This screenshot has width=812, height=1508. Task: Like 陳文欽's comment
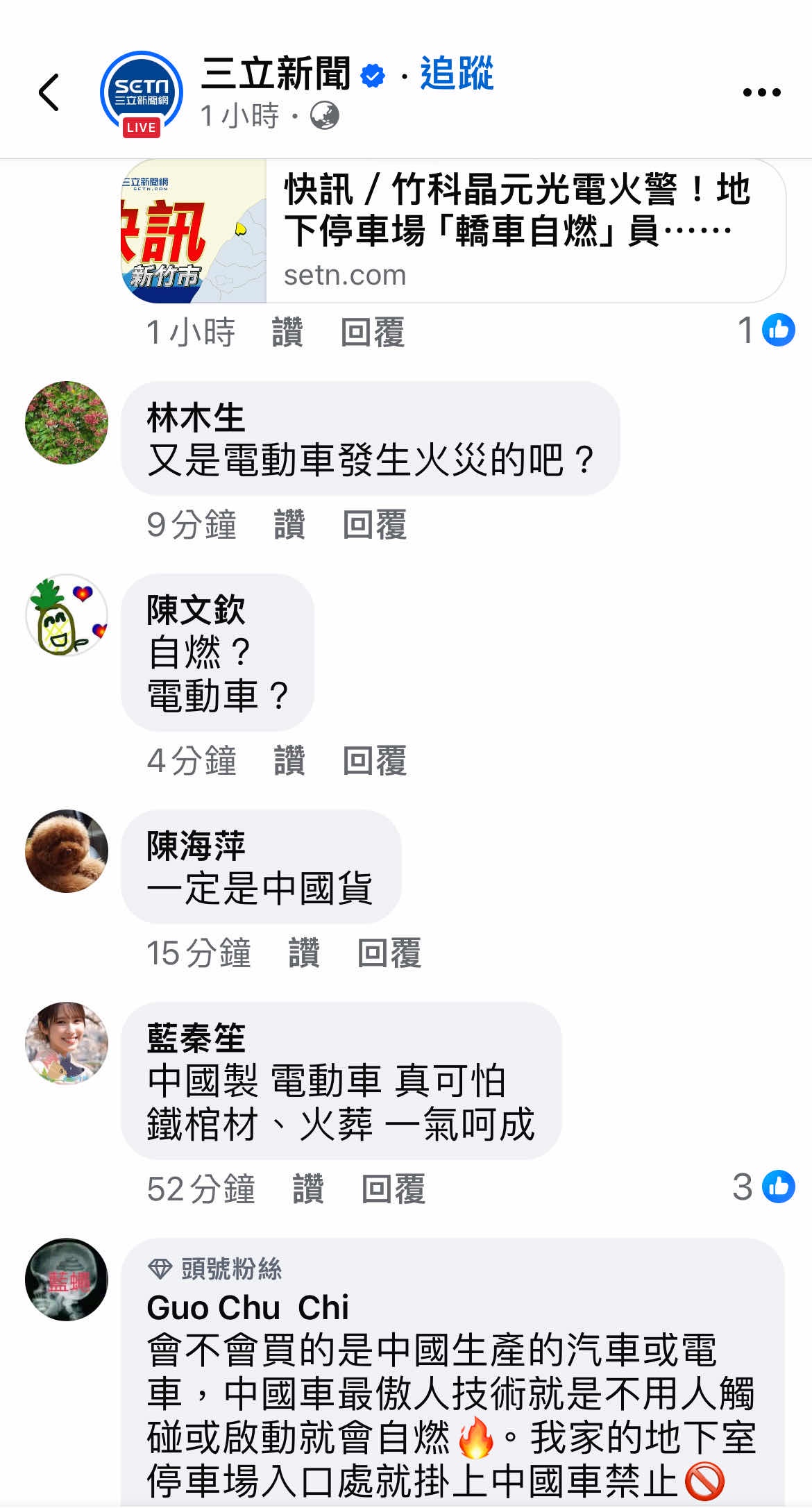click(289, 760)
